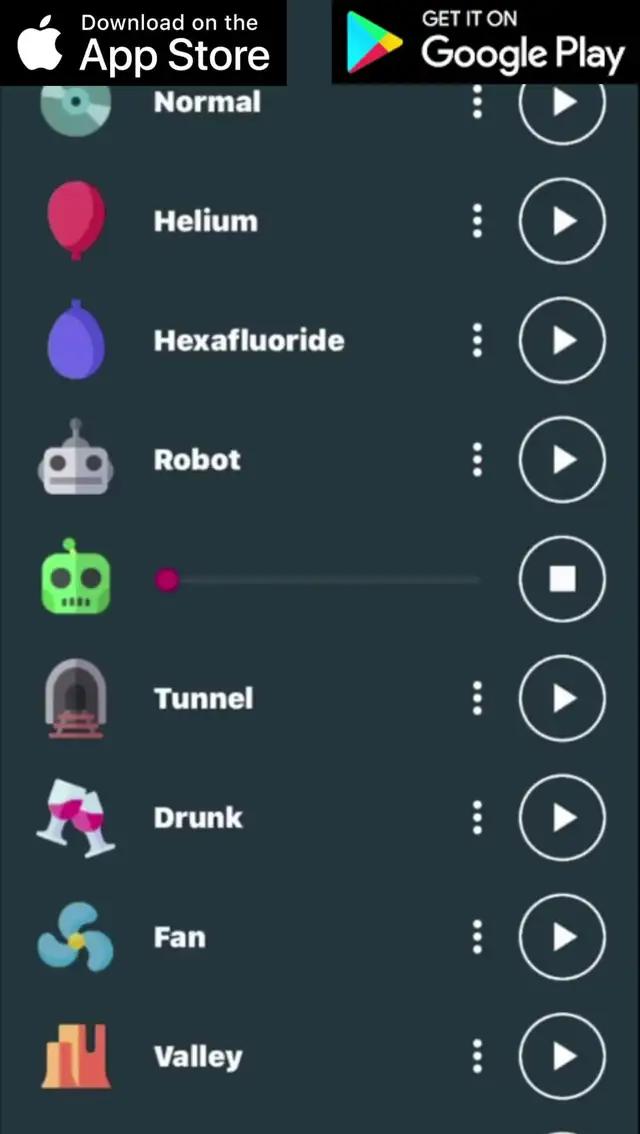Play the Hexafluoride voice effect

click(x=562, y=341)
